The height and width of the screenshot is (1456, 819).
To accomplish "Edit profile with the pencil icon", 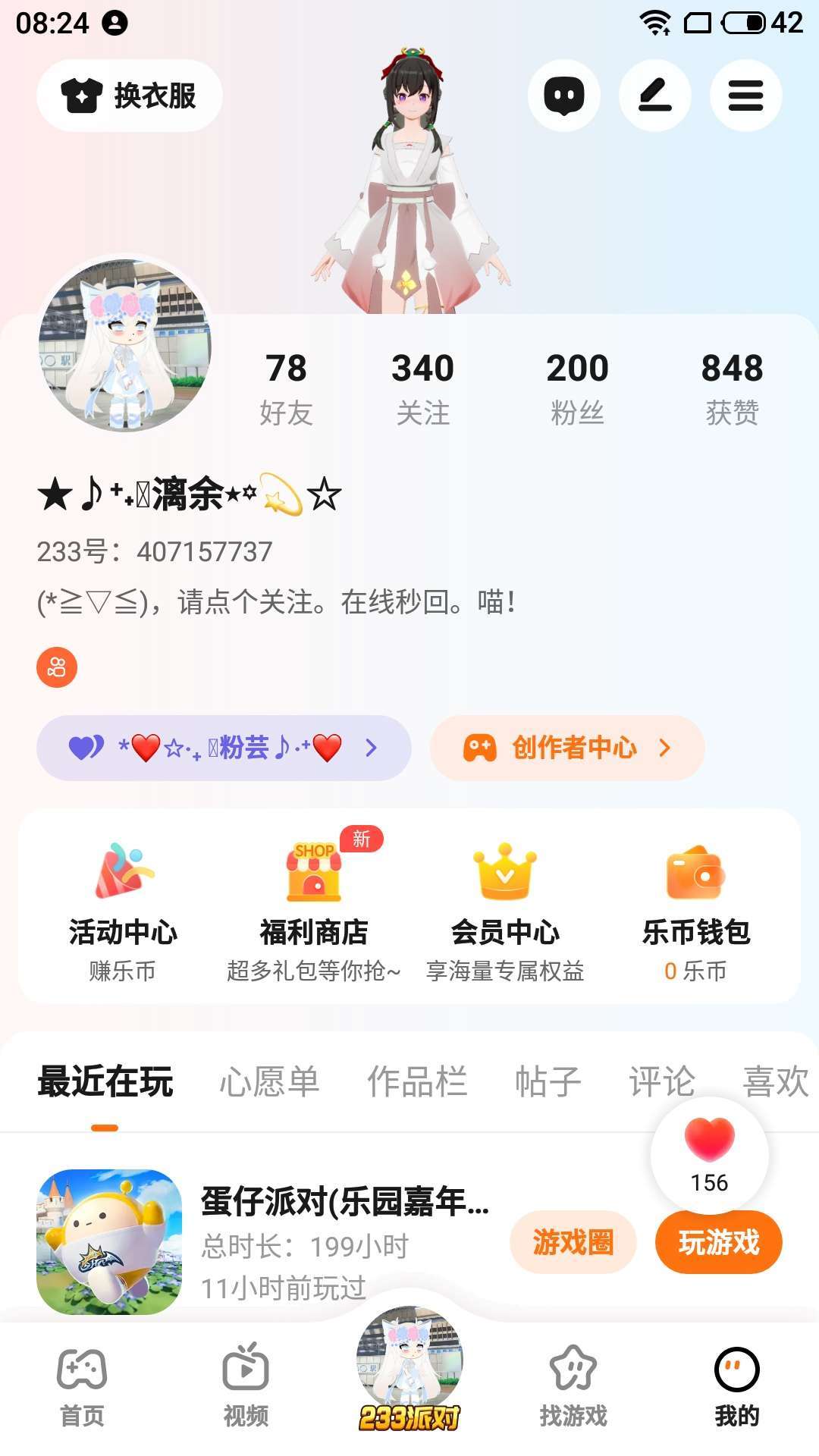I will (654, 96).
